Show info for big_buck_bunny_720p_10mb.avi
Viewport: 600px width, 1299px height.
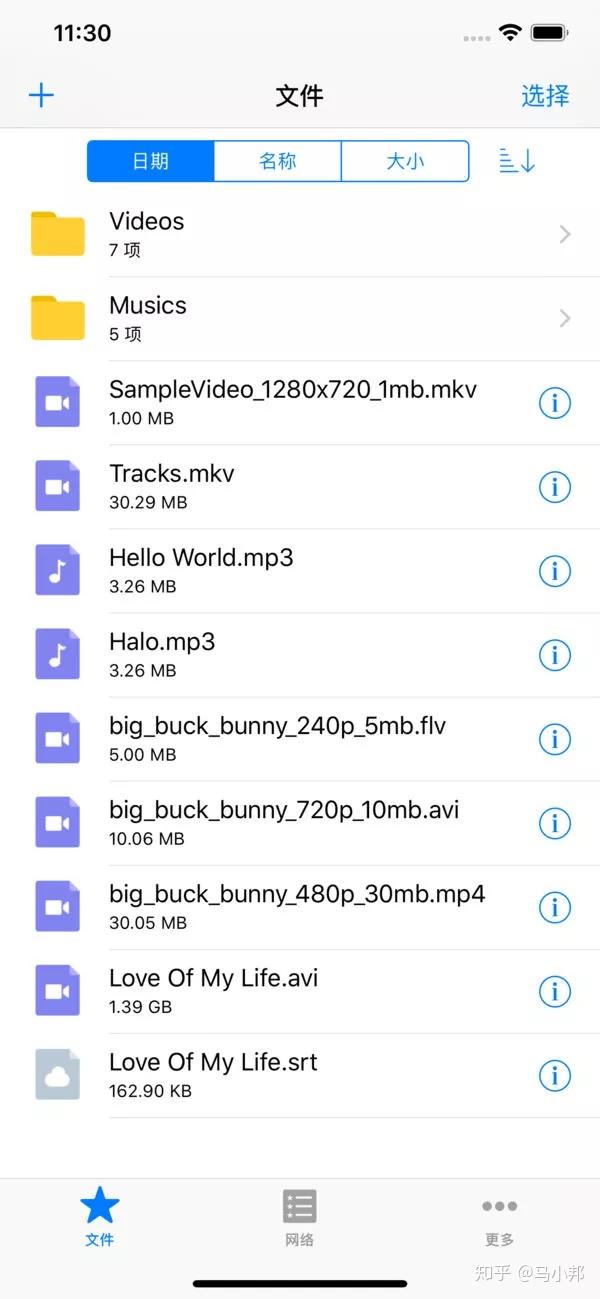pyautogui.click(x=554, y=823)
